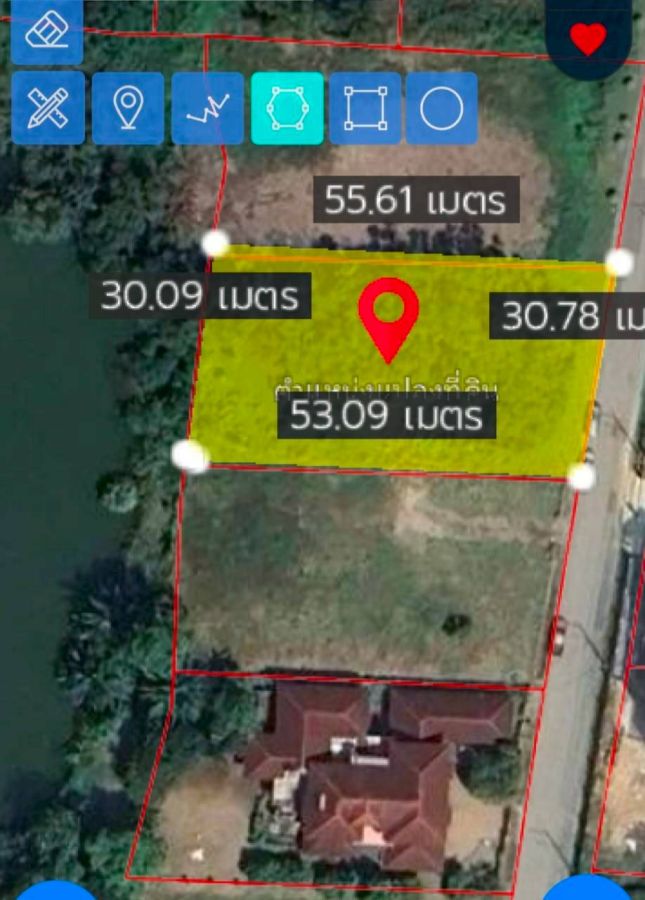Pick the circle drawing tool
This screenshot has height=900, width=645.
tap(441, 108)
